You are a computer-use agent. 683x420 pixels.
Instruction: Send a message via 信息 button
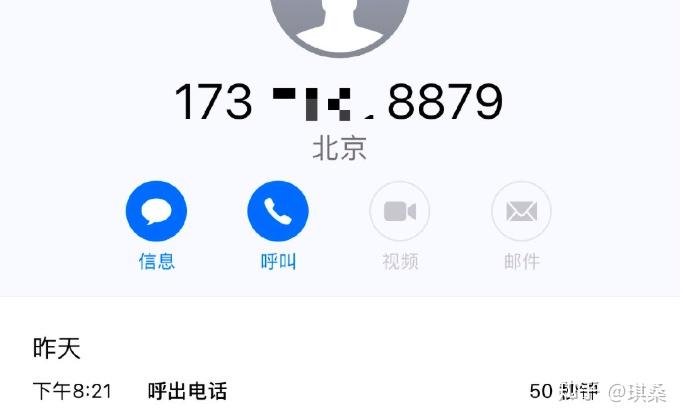156,212
